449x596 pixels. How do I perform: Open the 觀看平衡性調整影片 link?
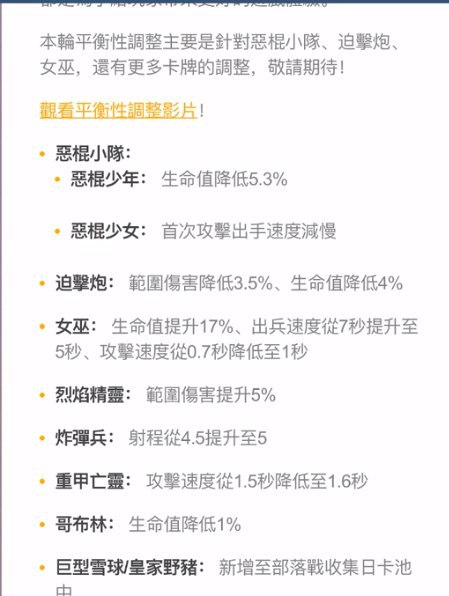pyautogui.click(x=118, y=111)
